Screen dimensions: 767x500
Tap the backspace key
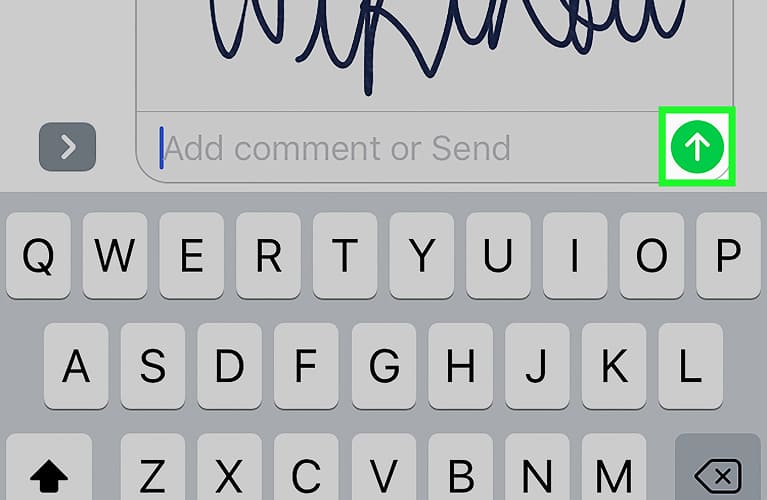click(717, 472)
